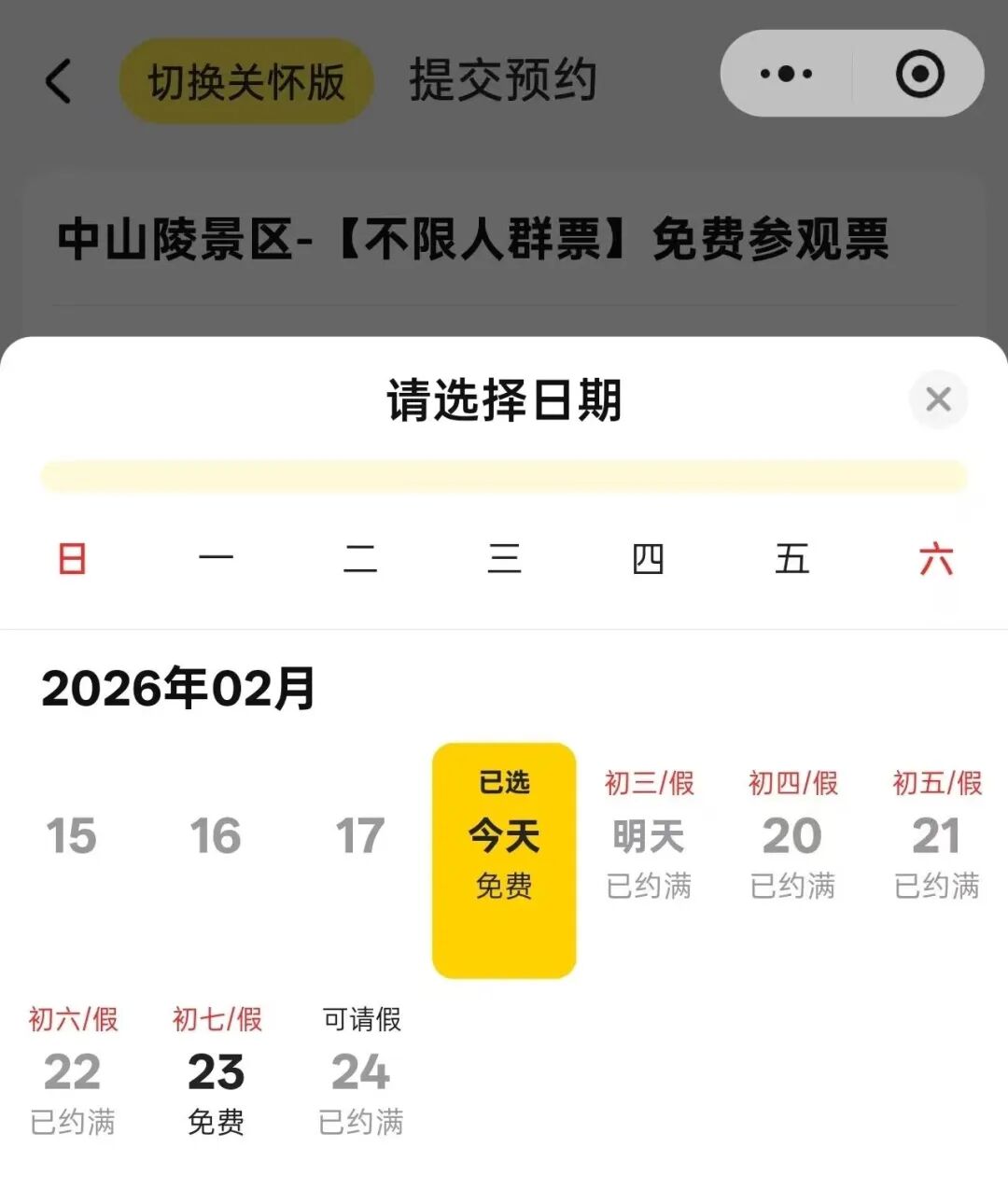Viewport: 1008px width, 1203px height.
Task: Tap the 提交预约 title text
Action: coord(502,79)
